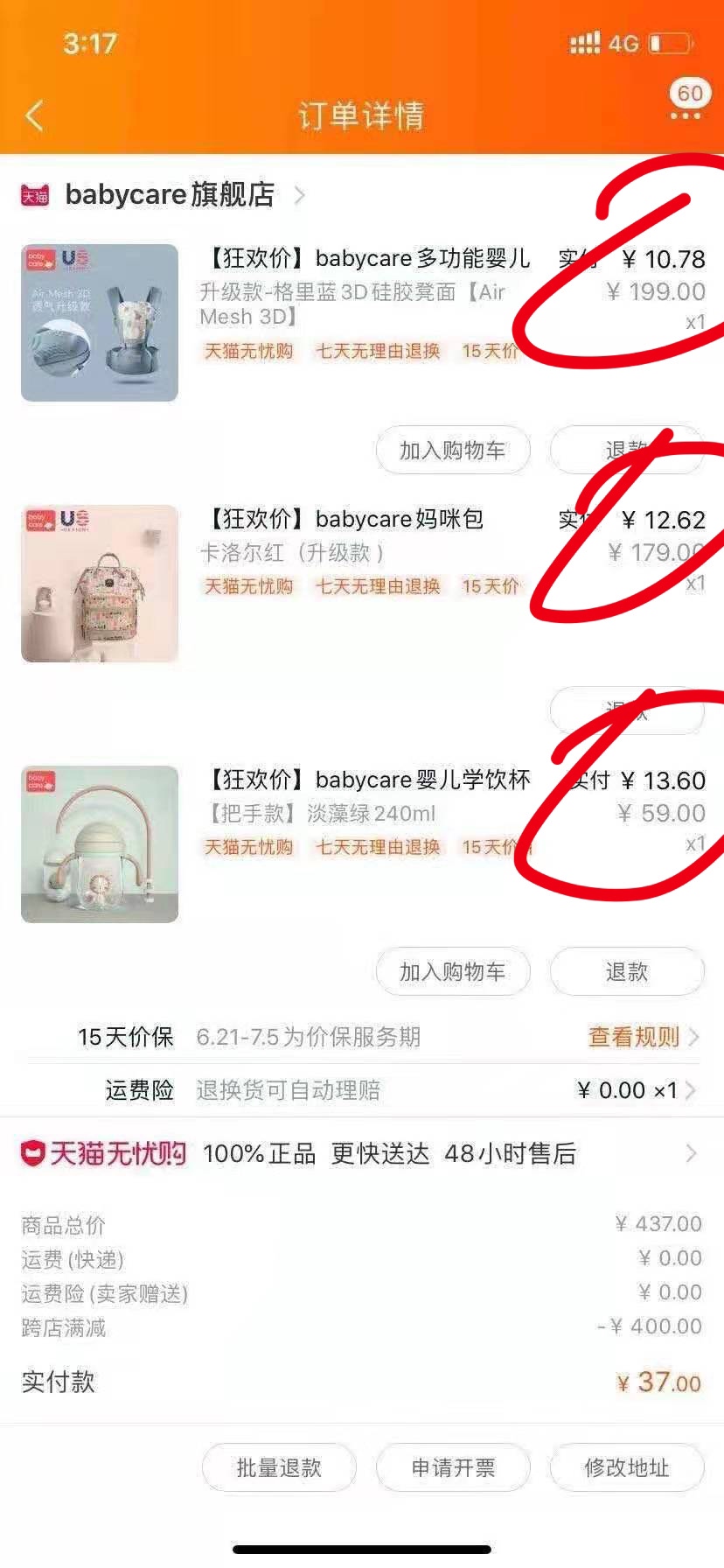Screen dimensions: 724x1568
Task: Tap 批量退款 button
Action: (x=279, y=1467)
